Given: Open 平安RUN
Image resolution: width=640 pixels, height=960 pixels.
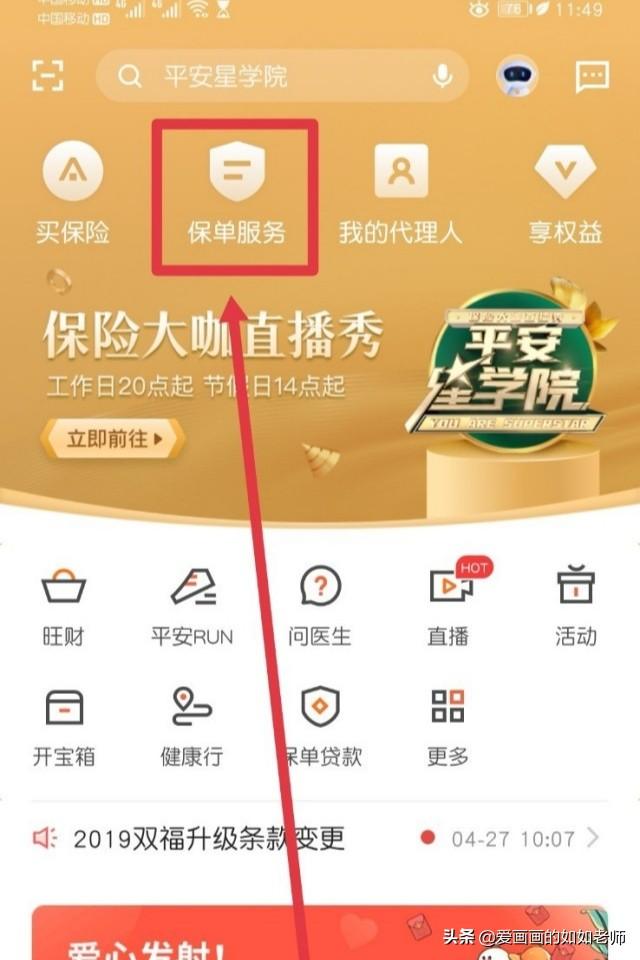Looking at the screenshot, I should point(192,605).
